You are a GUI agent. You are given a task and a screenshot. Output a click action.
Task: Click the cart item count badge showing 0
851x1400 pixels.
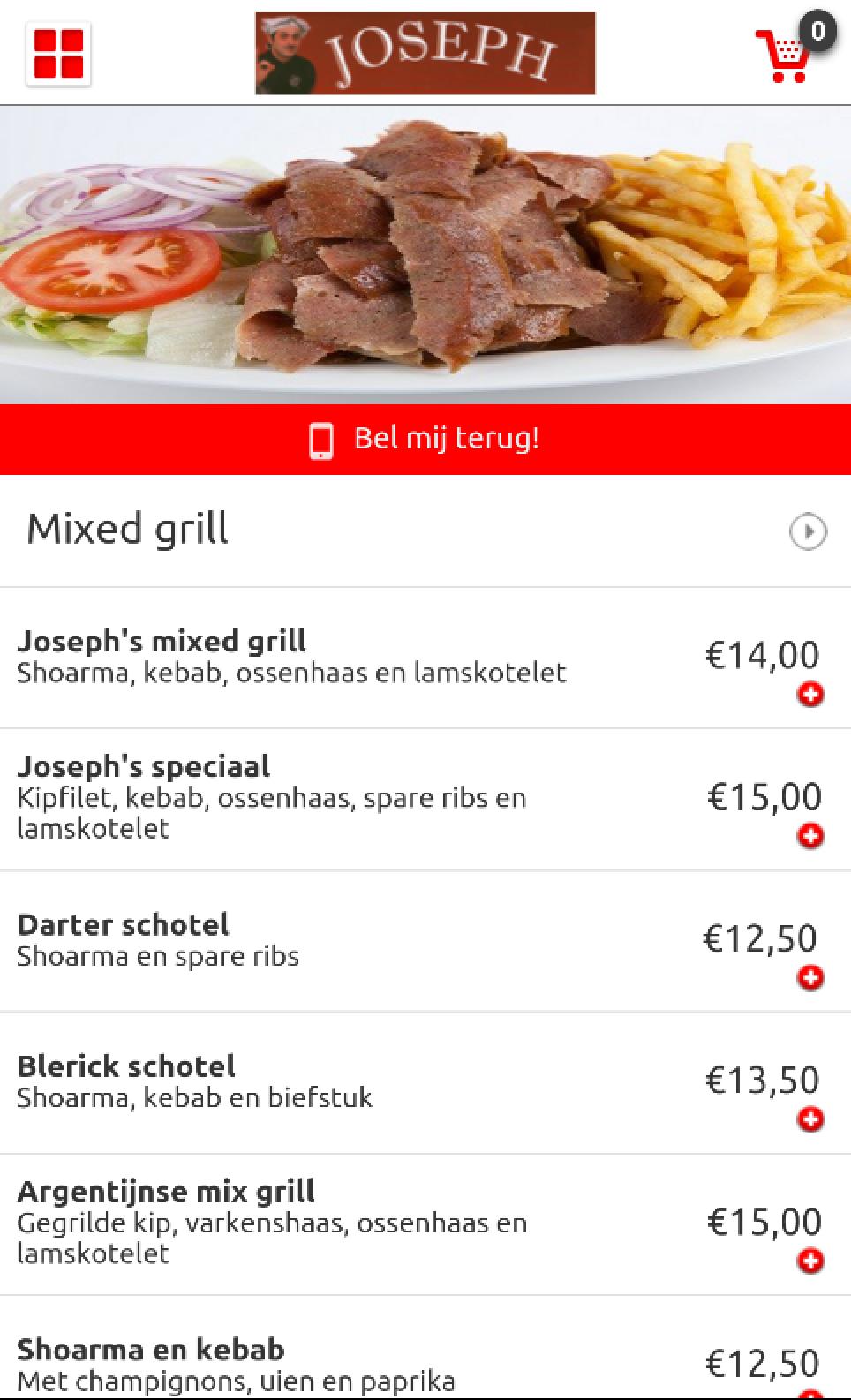pyautogui.click(x=817, y=34)
